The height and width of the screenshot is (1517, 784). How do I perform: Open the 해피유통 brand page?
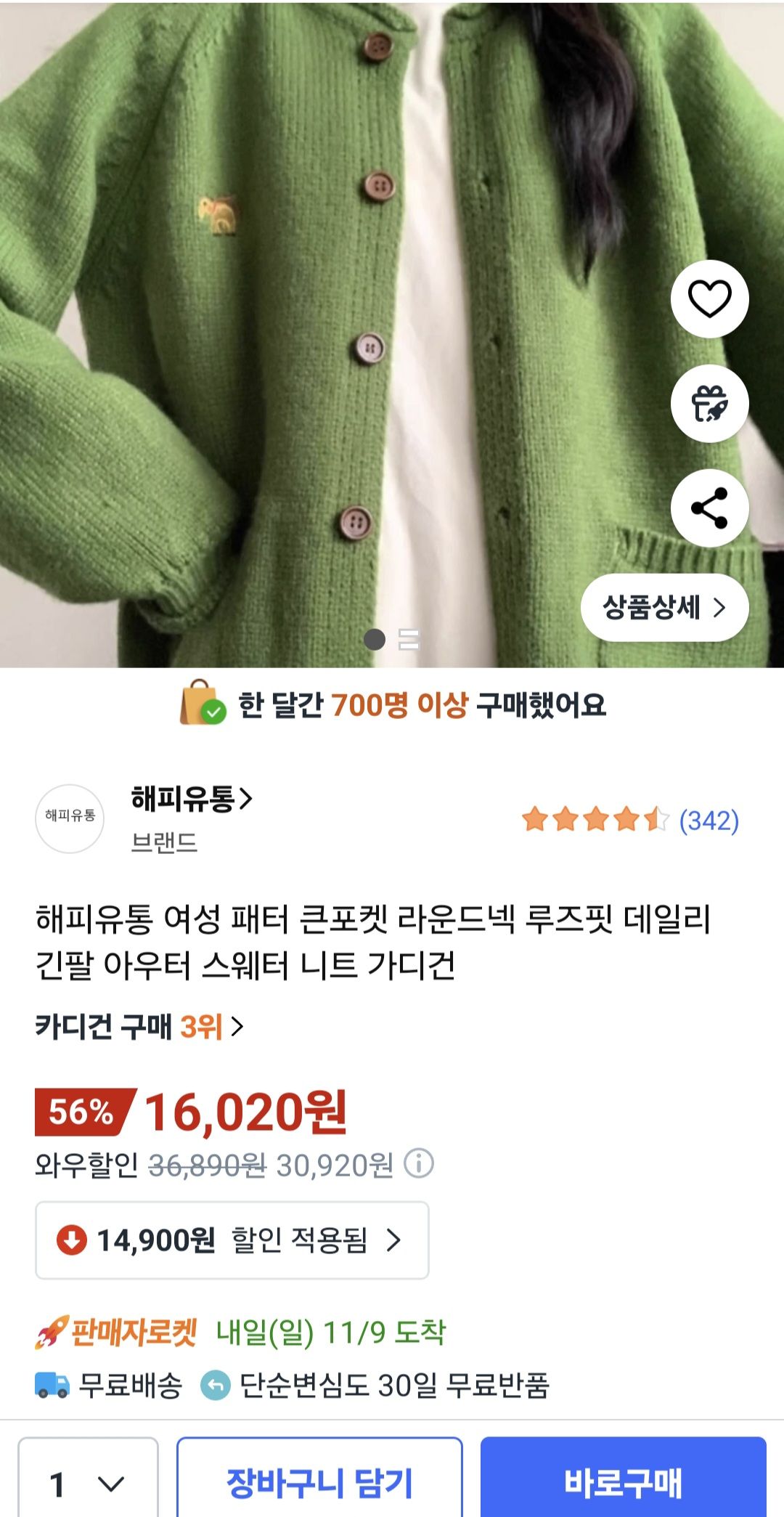(x=191, y=799)
